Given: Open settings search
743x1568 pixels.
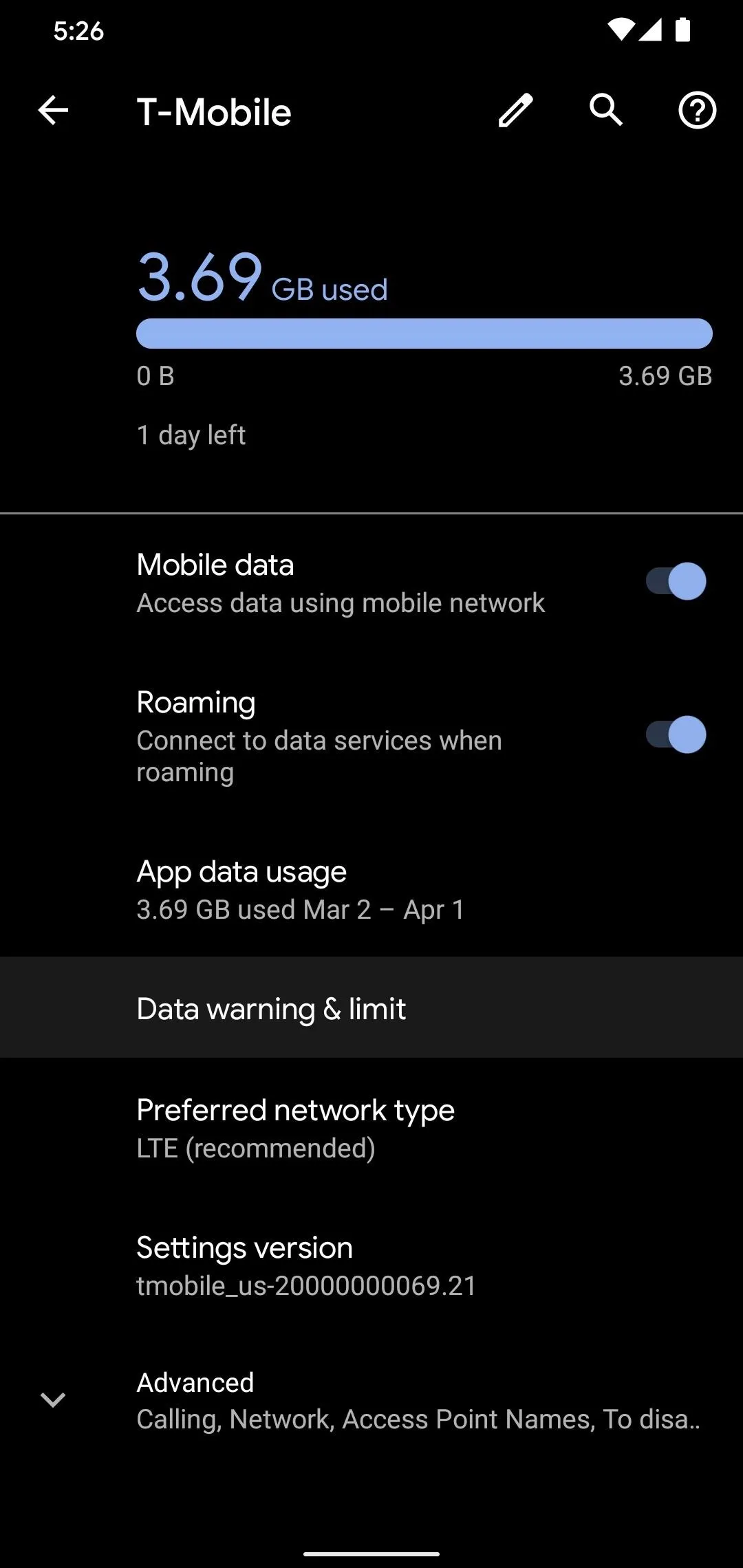Looking at the screenshot, I should pos(606,110).
